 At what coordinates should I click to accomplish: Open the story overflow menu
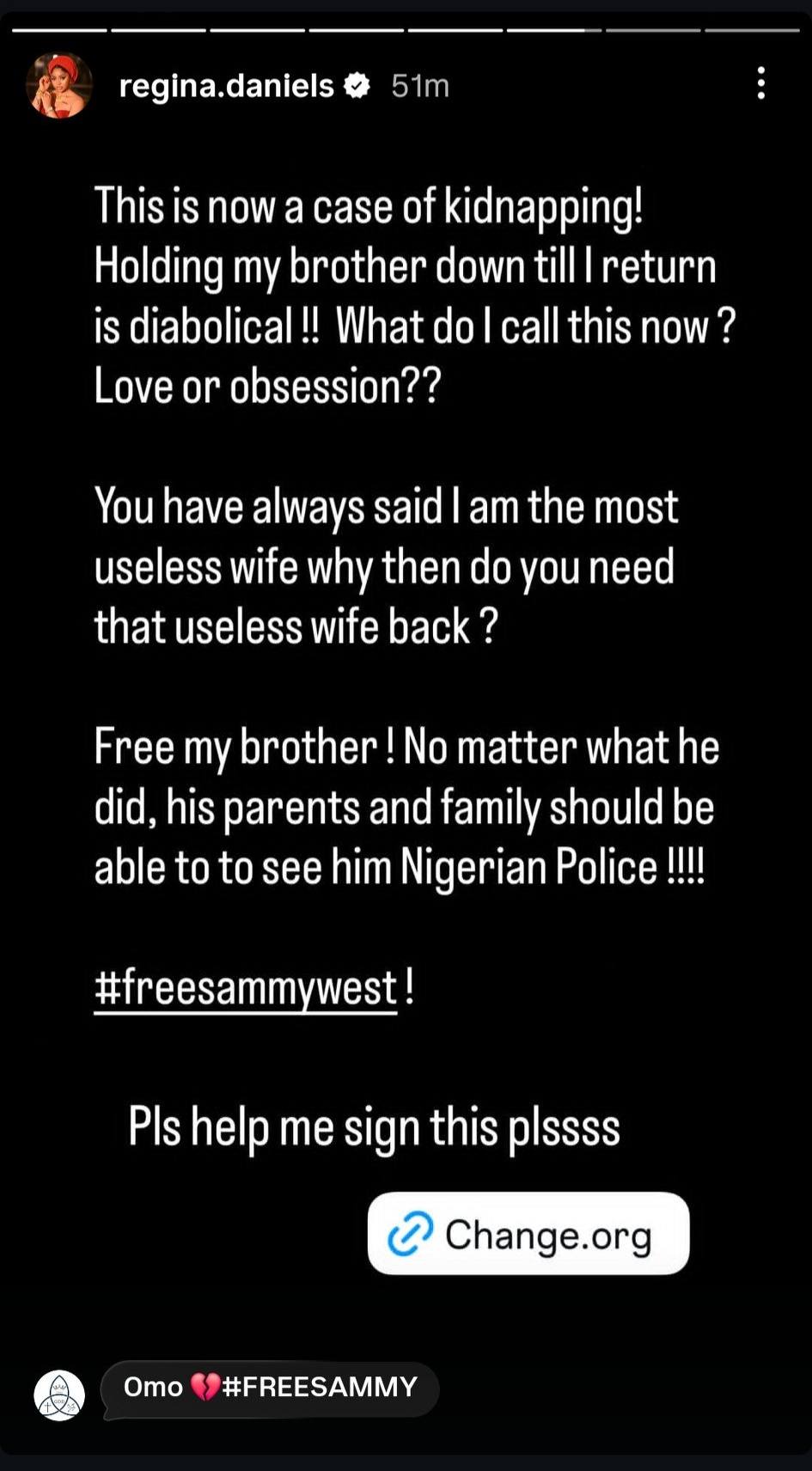point(760,83)
